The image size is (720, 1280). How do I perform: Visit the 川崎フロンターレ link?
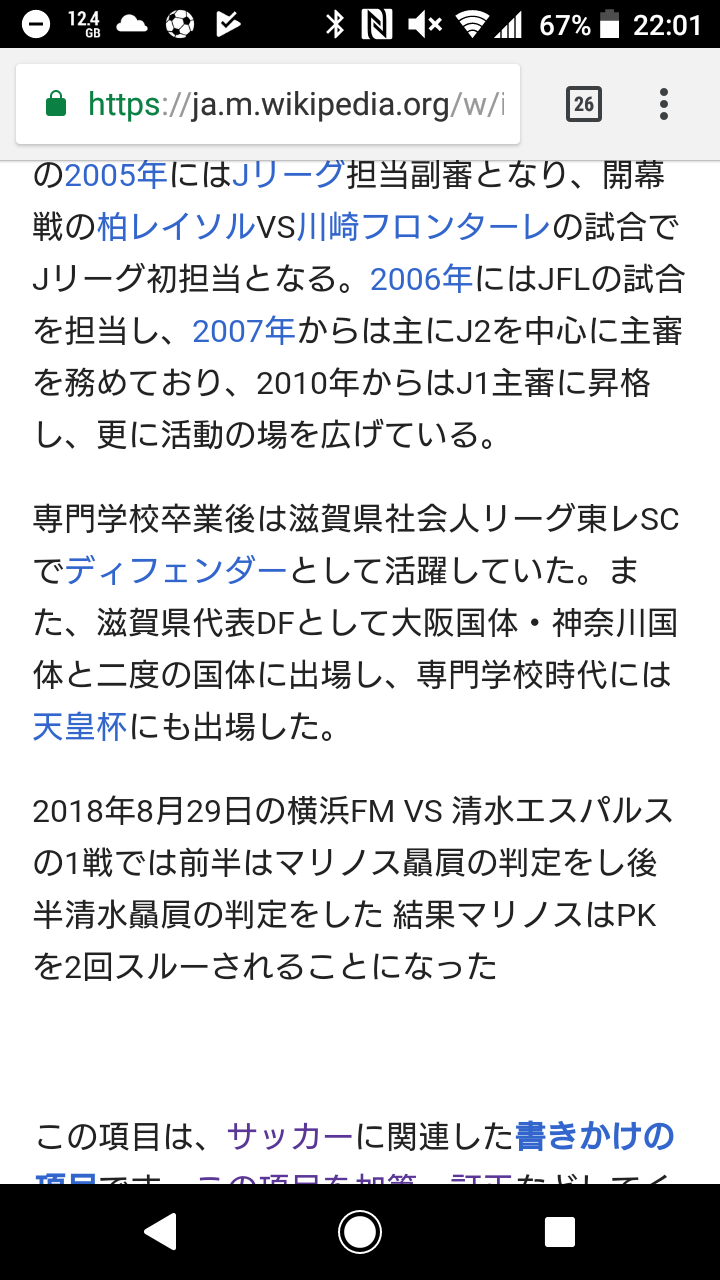click(x=424, y=228)
